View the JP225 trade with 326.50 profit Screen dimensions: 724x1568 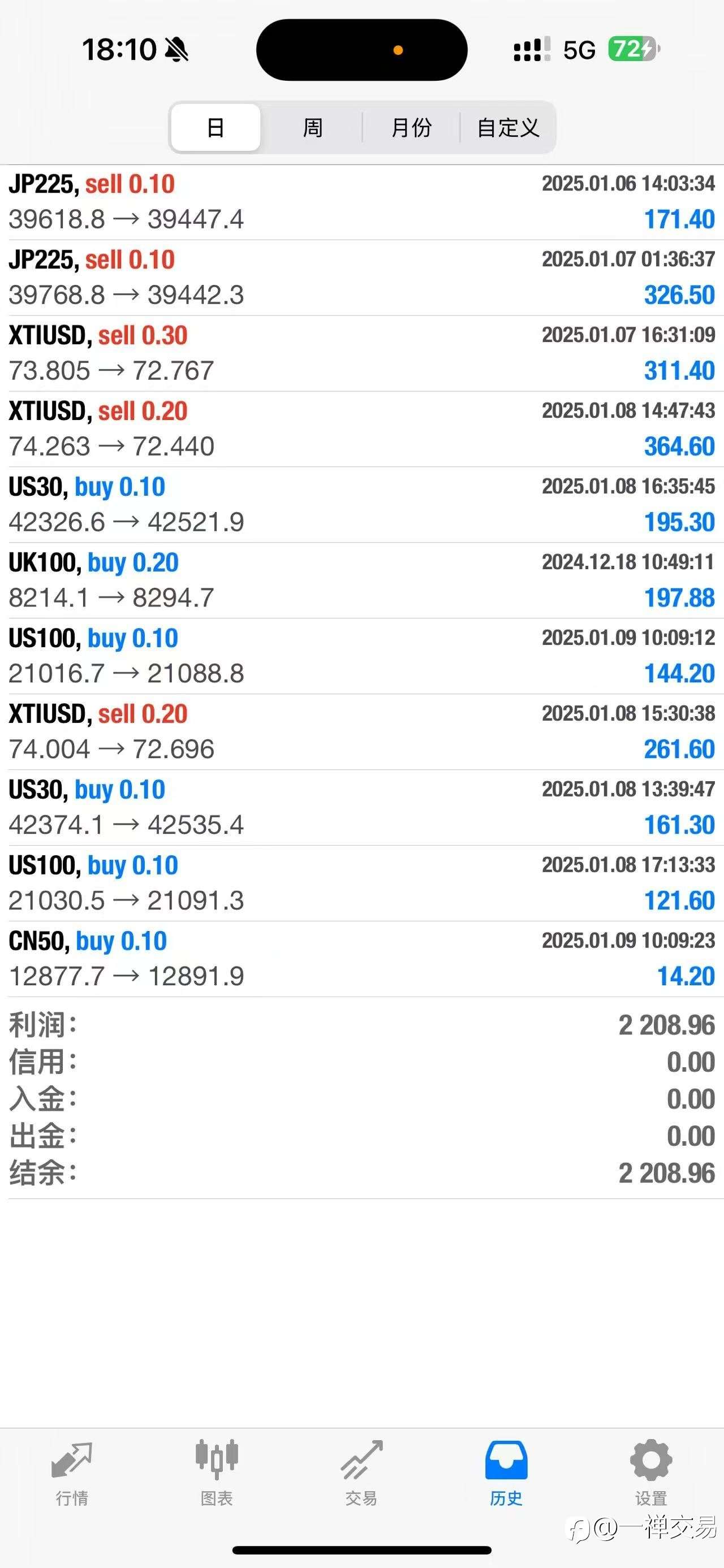(361, 278)
